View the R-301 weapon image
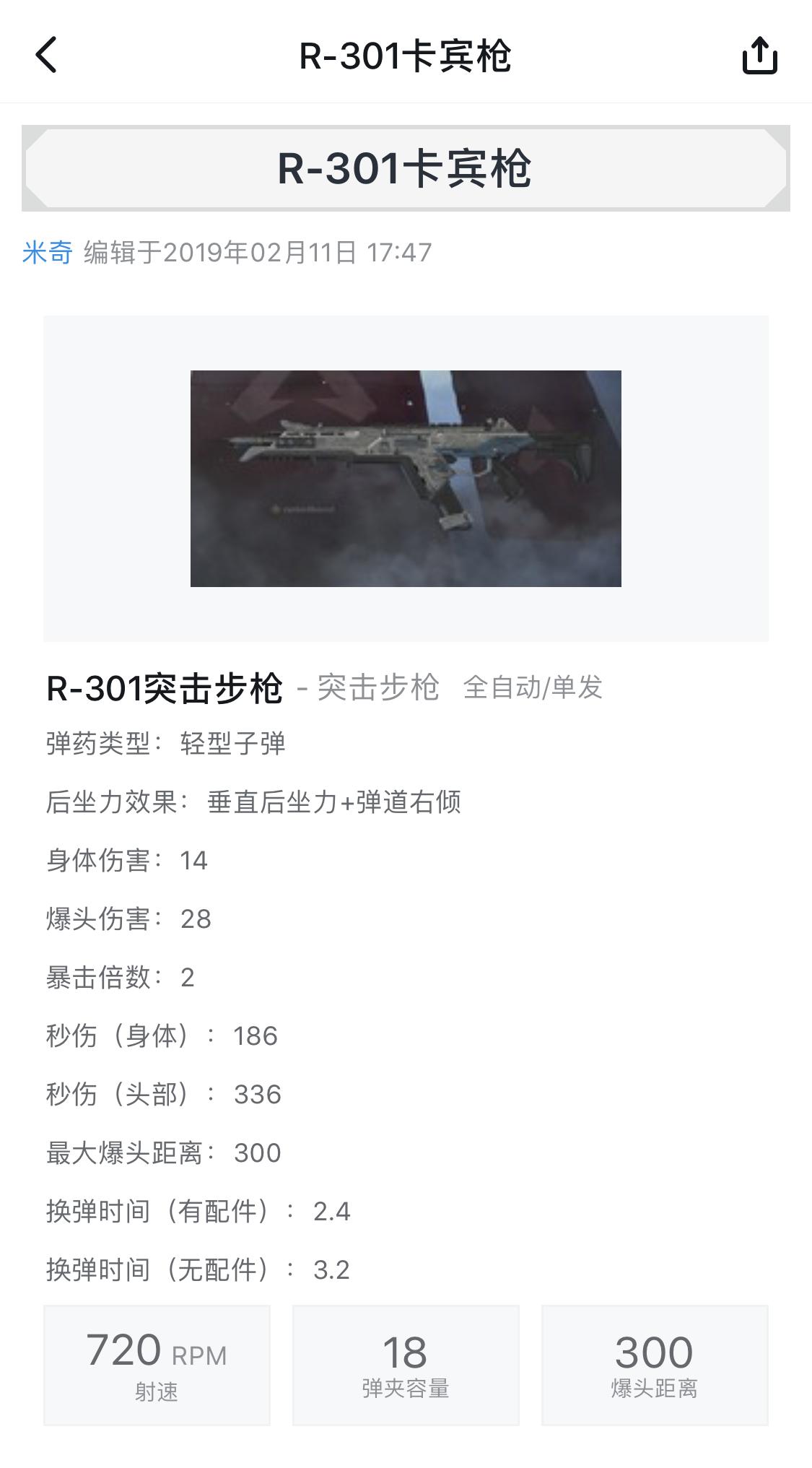Screen dimensions: 812x1468 [x=406, y=478]
